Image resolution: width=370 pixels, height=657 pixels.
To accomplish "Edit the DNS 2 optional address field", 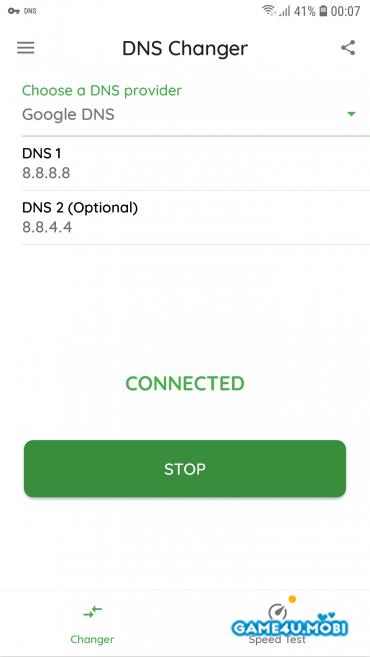I will 196,218.
